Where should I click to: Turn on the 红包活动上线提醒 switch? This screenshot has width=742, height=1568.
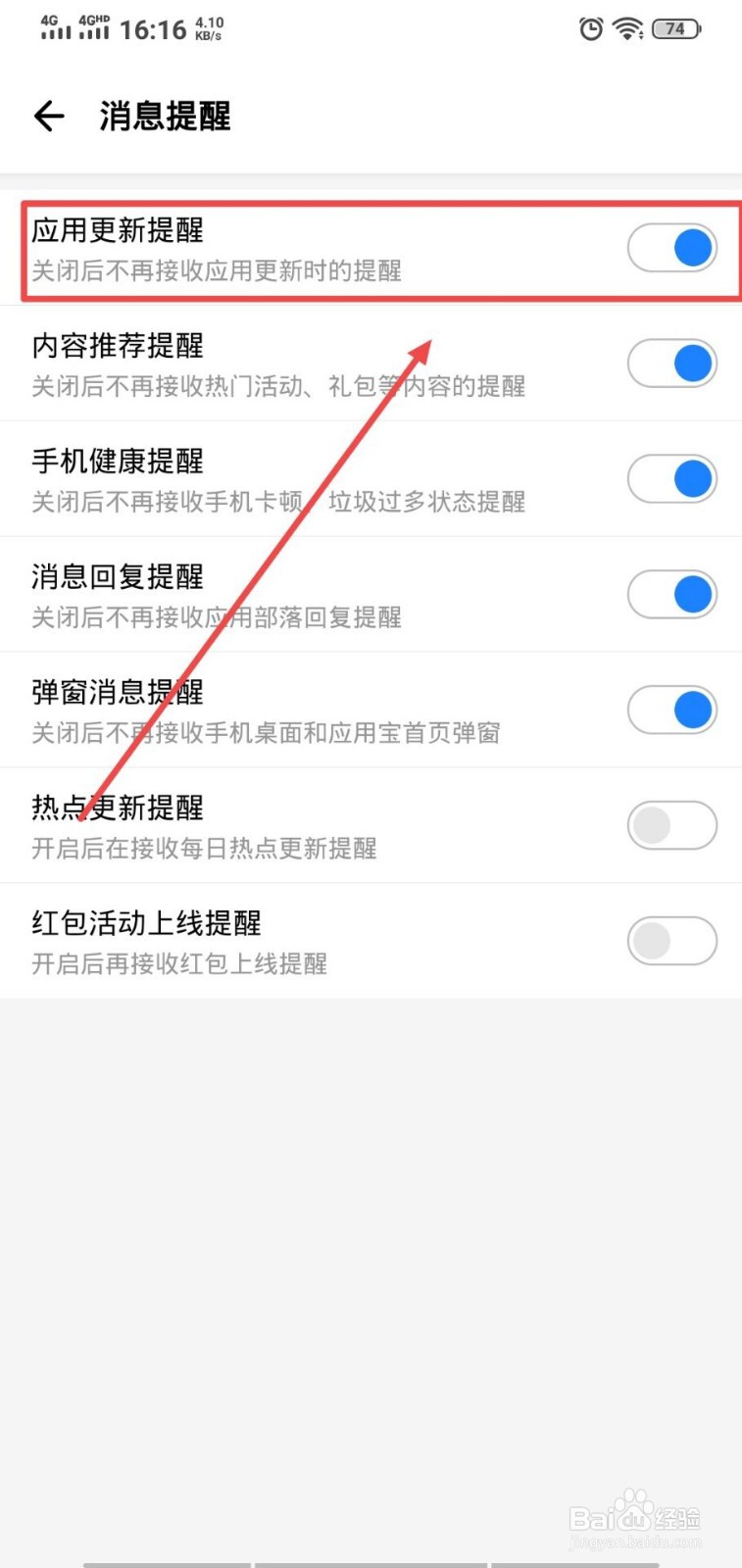coord(672,941)
